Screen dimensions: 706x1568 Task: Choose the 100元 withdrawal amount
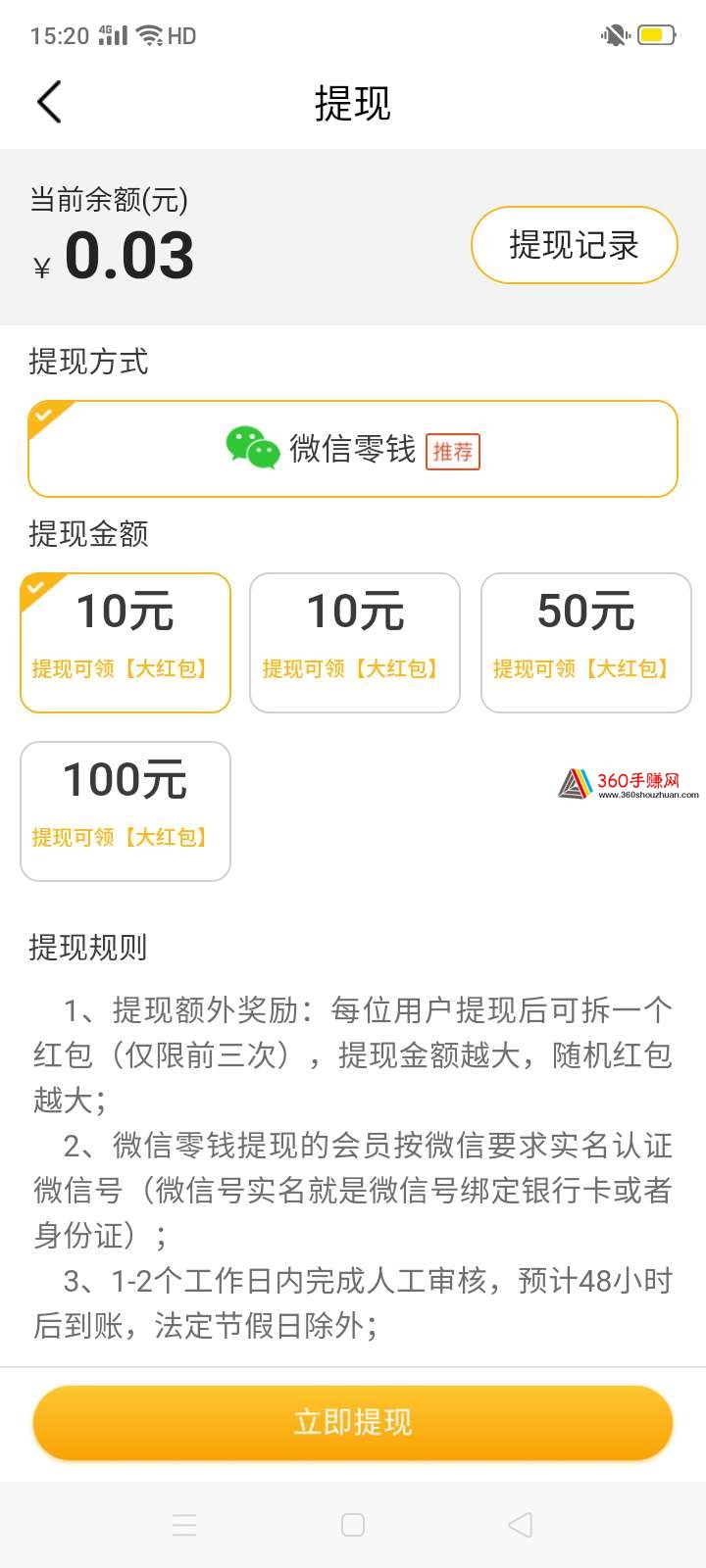[126, 811]
